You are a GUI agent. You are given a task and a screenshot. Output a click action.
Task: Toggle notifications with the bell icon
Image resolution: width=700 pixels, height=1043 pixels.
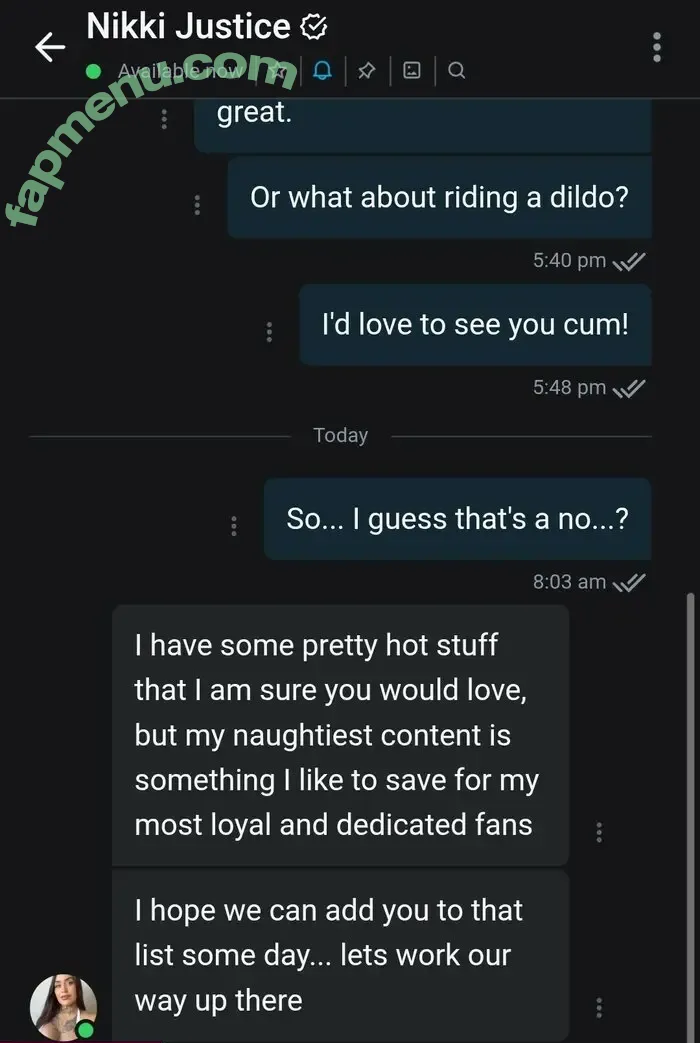coord(322,71)
